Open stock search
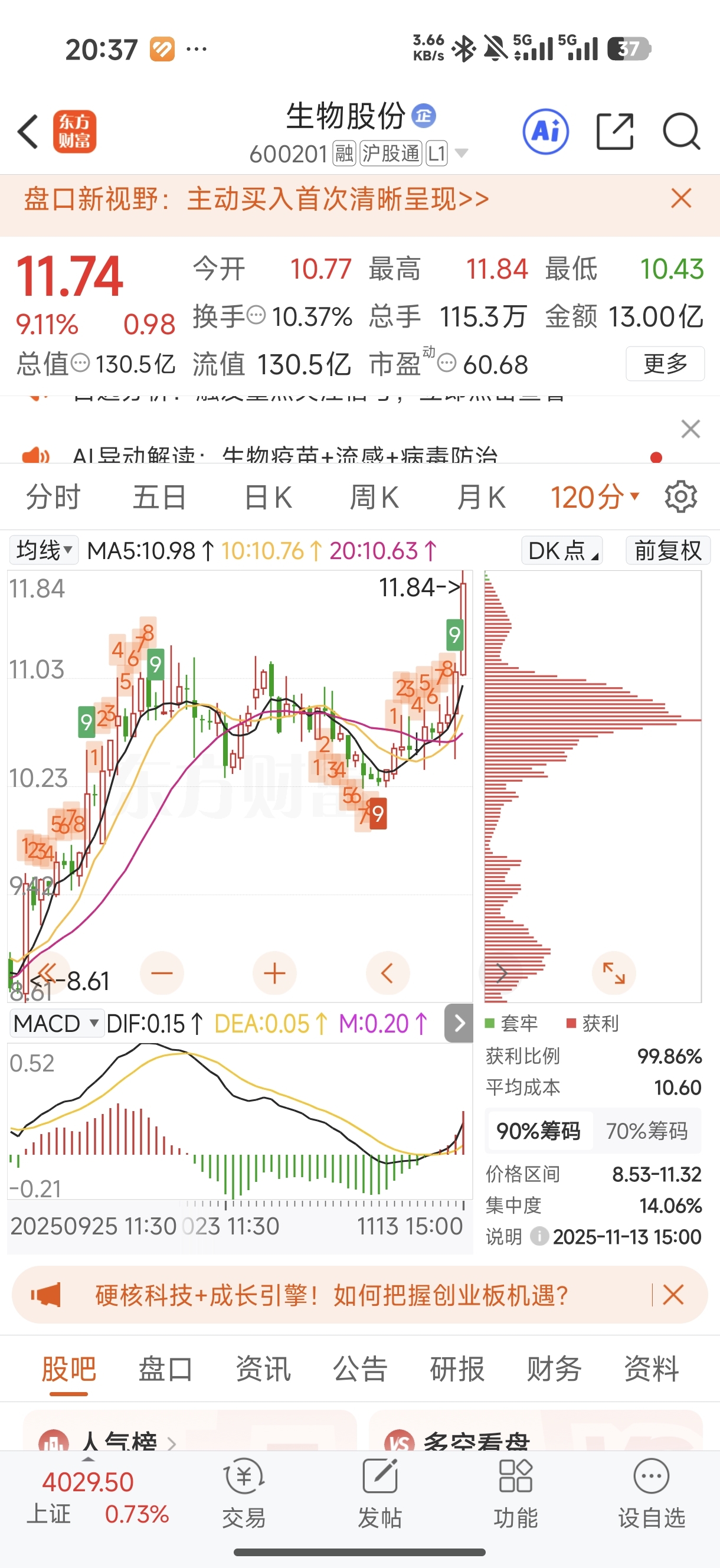Screen dimensions: 720x1568 tap(681, 132)
